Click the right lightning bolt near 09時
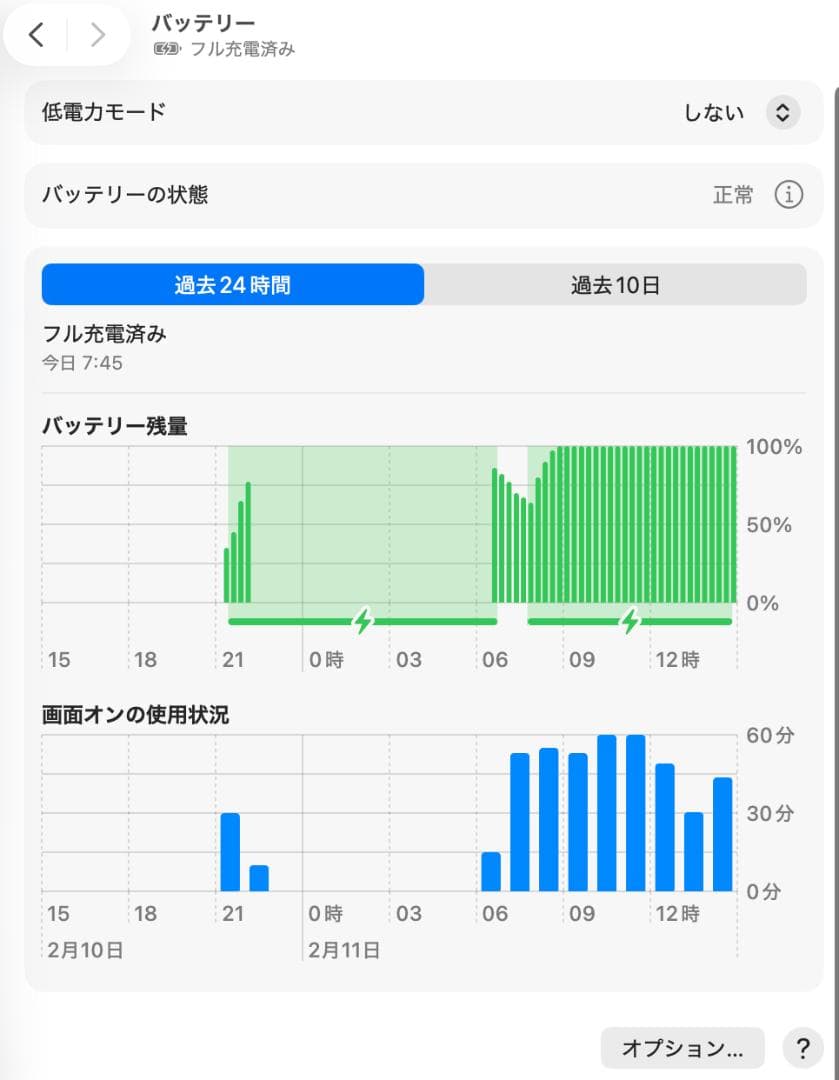The height and width of the screenshot is (1080, 839). click(x=628, y=621)
